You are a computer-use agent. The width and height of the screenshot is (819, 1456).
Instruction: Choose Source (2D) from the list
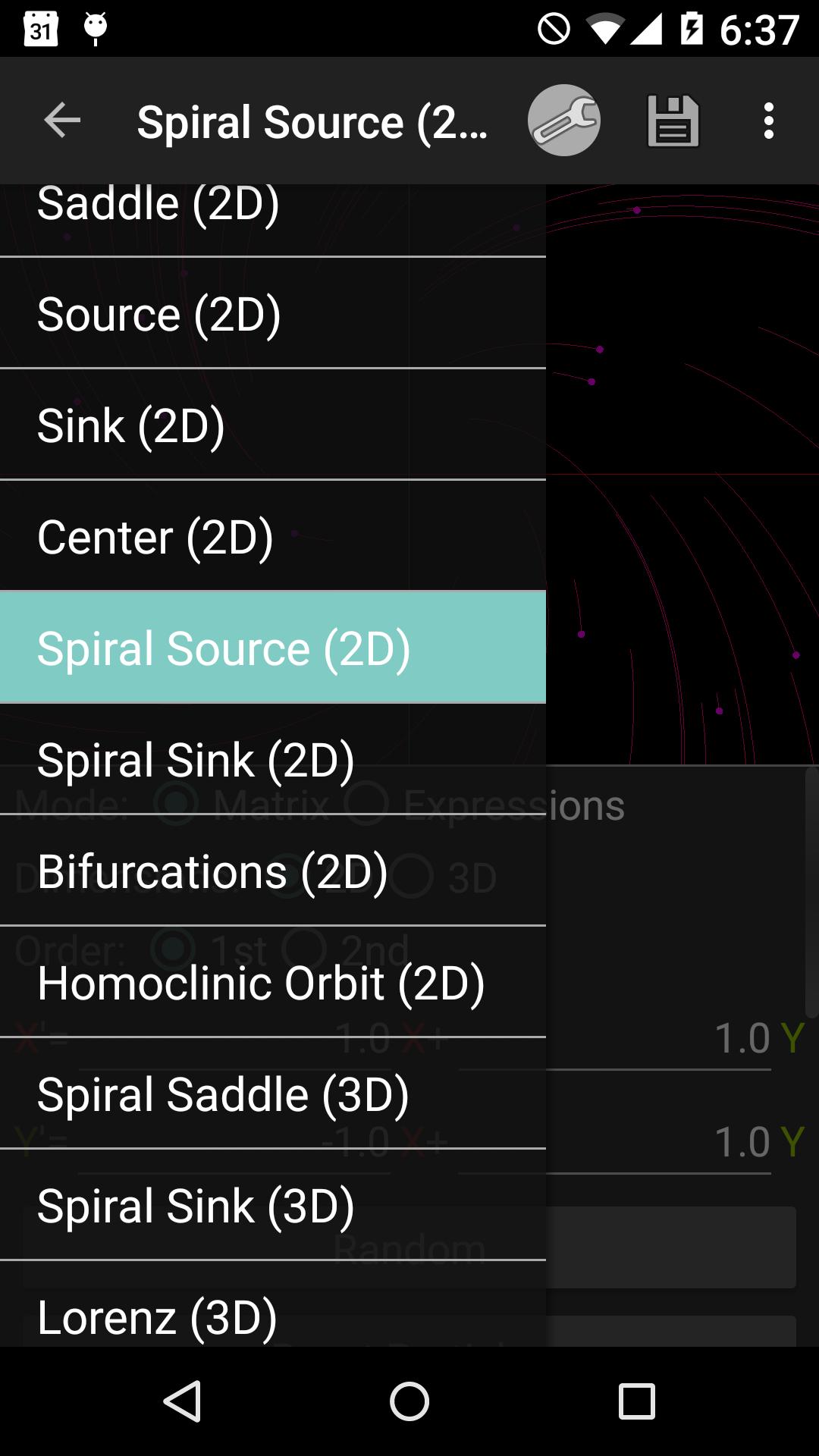[273, 314]
